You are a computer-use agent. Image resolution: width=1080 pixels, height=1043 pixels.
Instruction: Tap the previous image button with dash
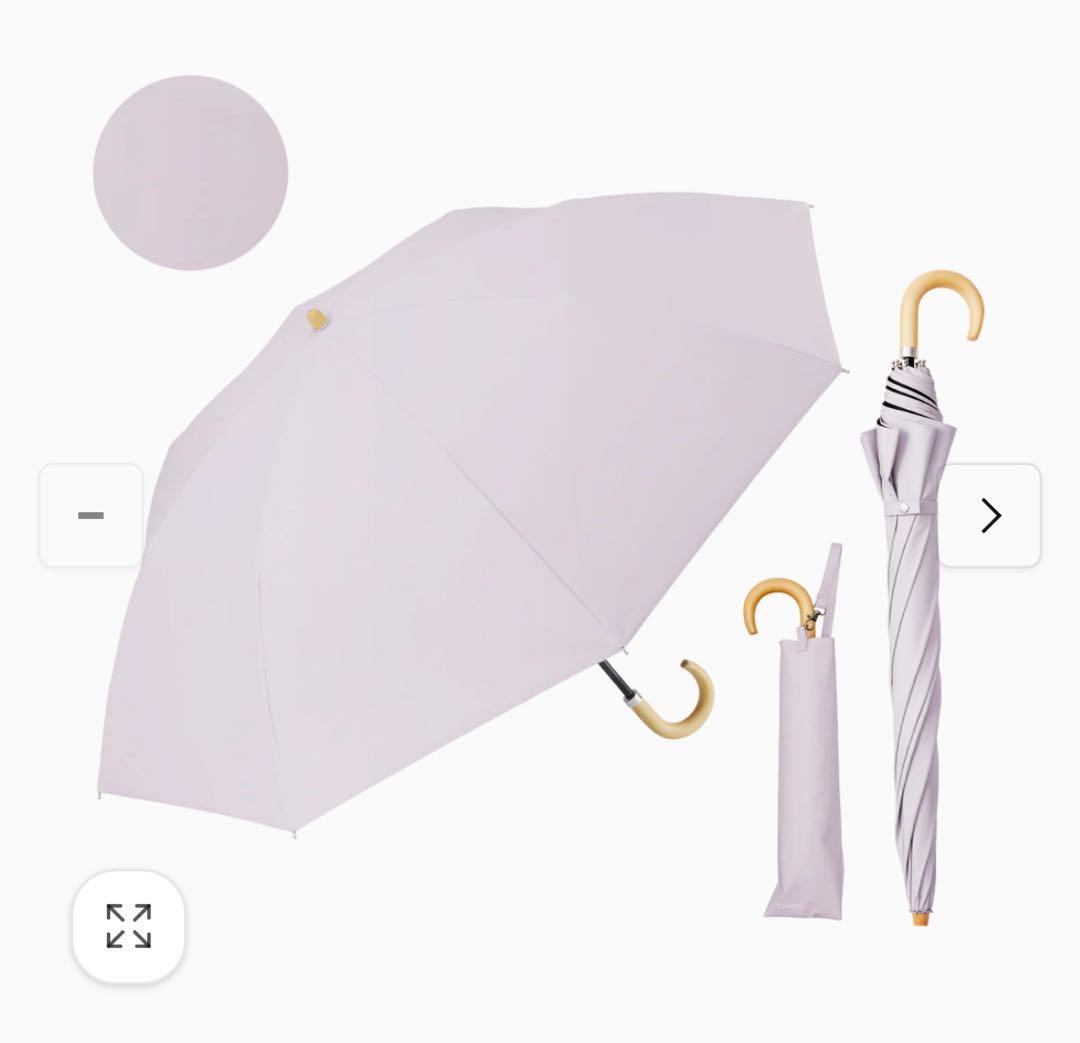click(91, 516)
